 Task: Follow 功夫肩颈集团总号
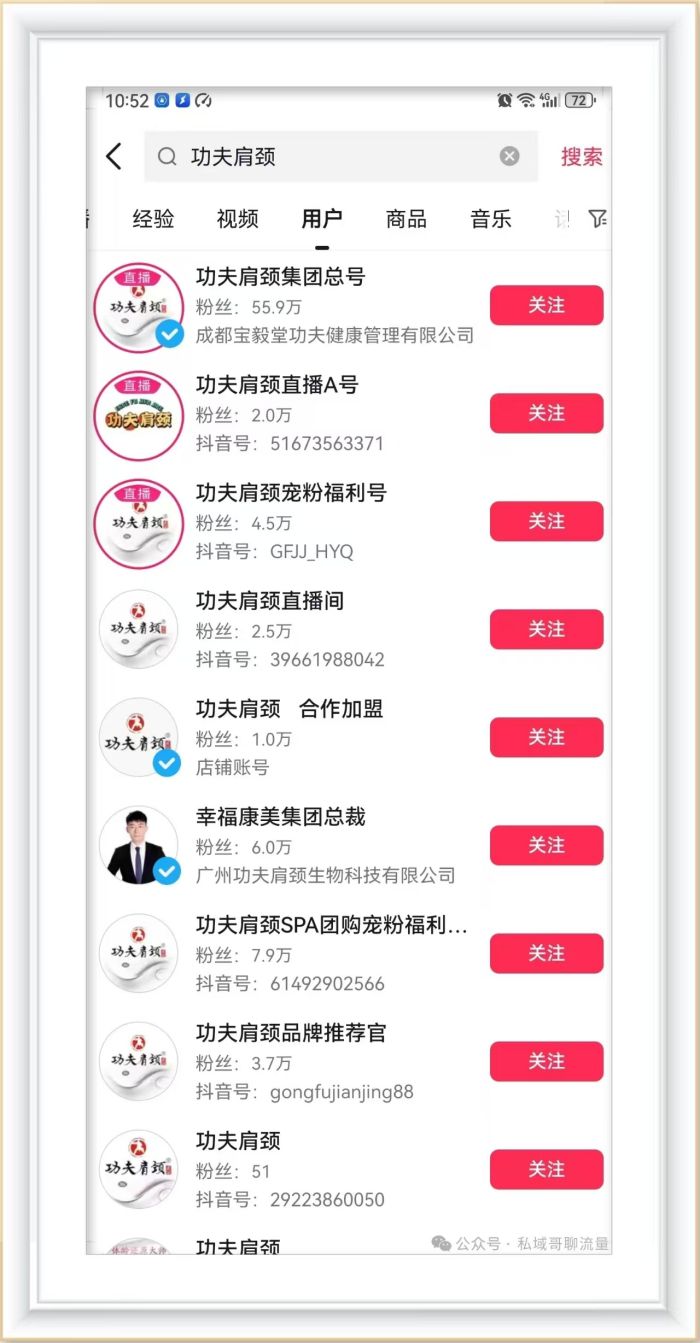point(546,305)
